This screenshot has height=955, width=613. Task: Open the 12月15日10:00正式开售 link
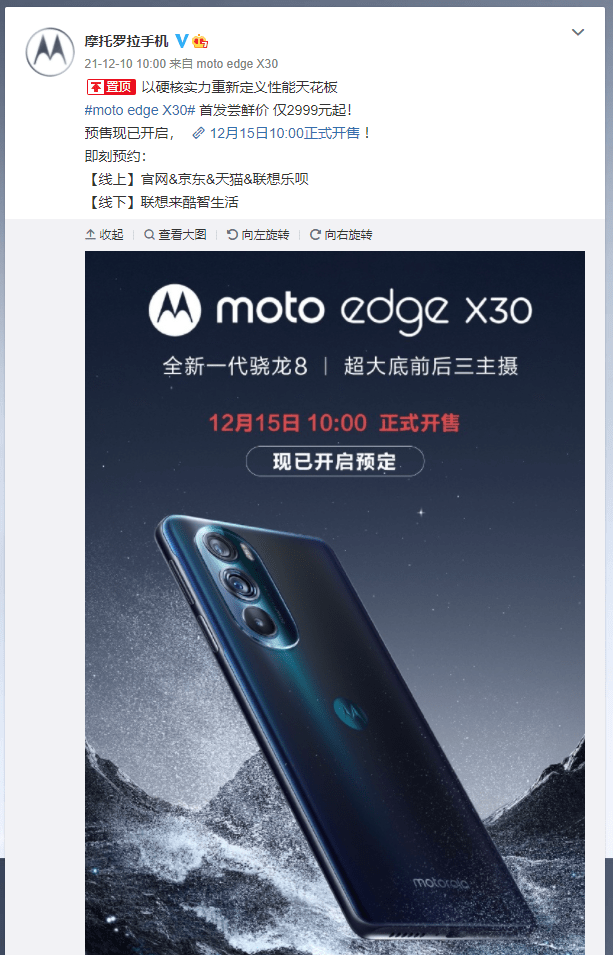tap(284, 133)
